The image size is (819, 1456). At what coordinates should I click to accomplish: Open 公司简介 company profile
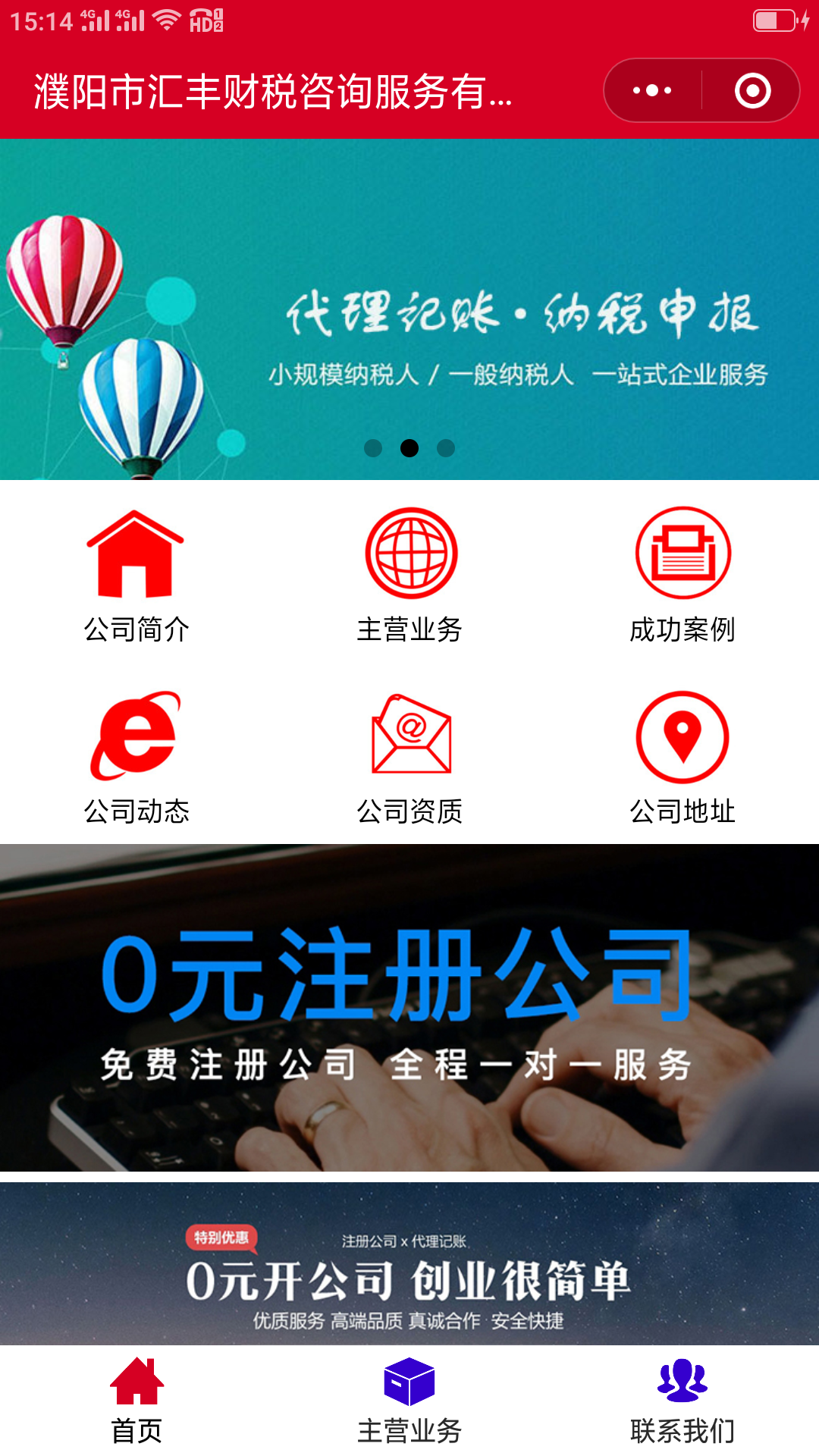136,576
